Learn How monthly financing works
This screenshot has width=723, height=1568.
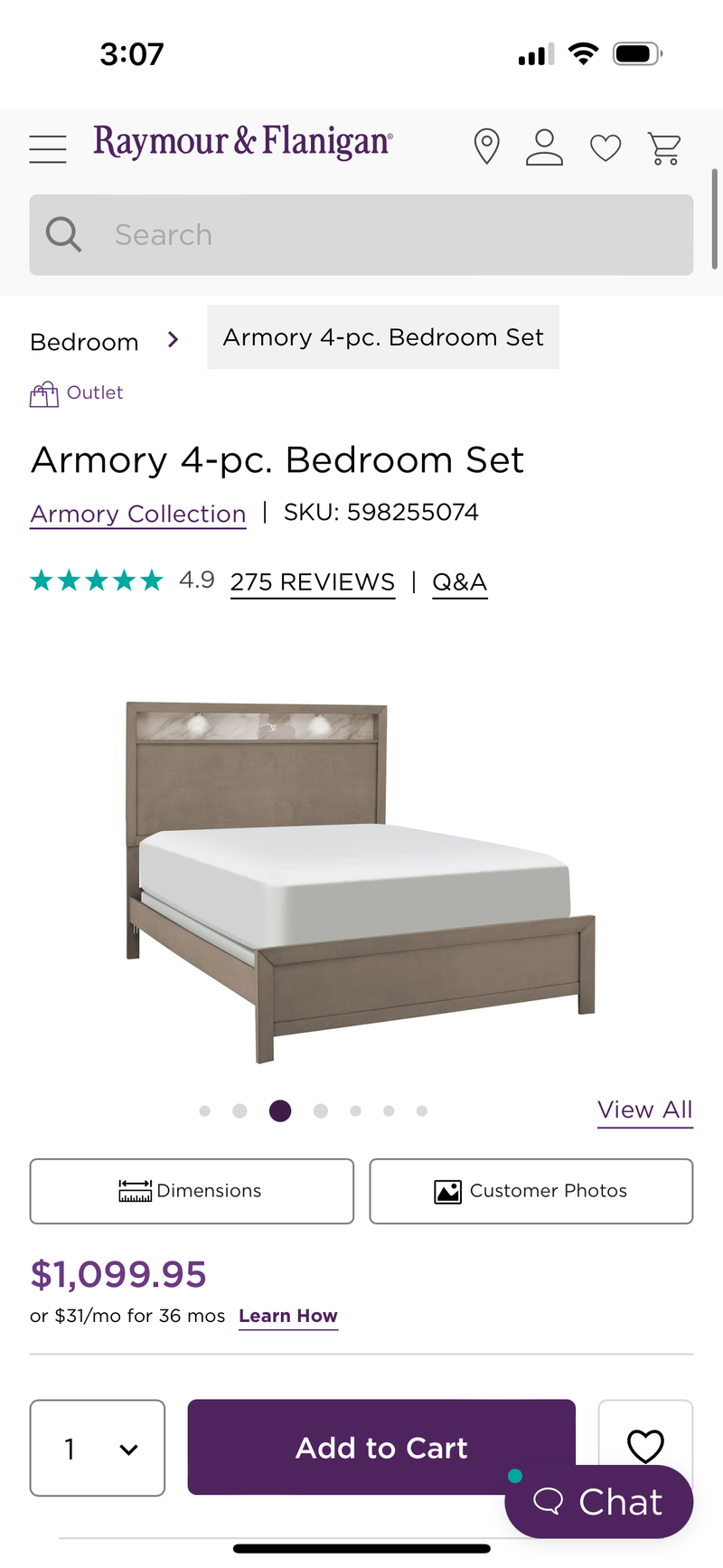click(288, 1316)
